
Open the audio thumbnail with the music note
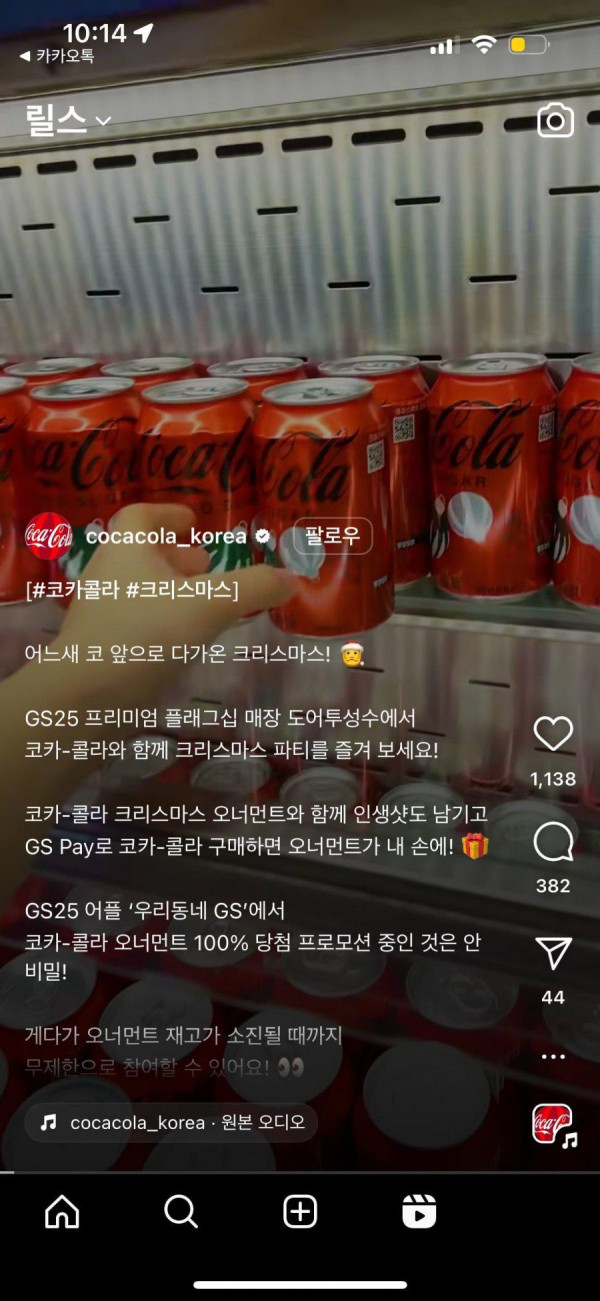coord(553,1124)
